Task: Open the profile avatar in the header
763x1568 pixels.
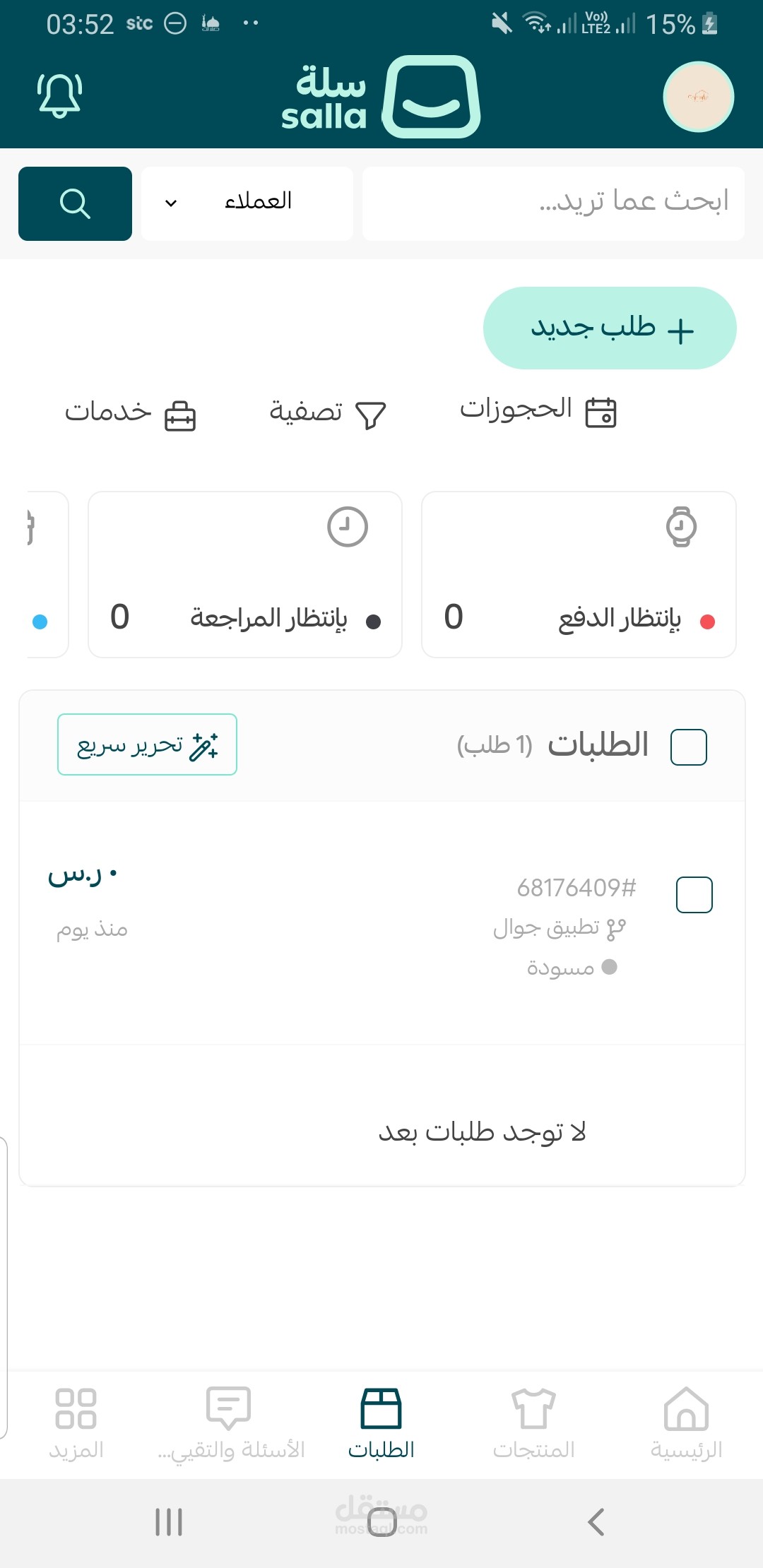Action: click(x=699, y=96)
